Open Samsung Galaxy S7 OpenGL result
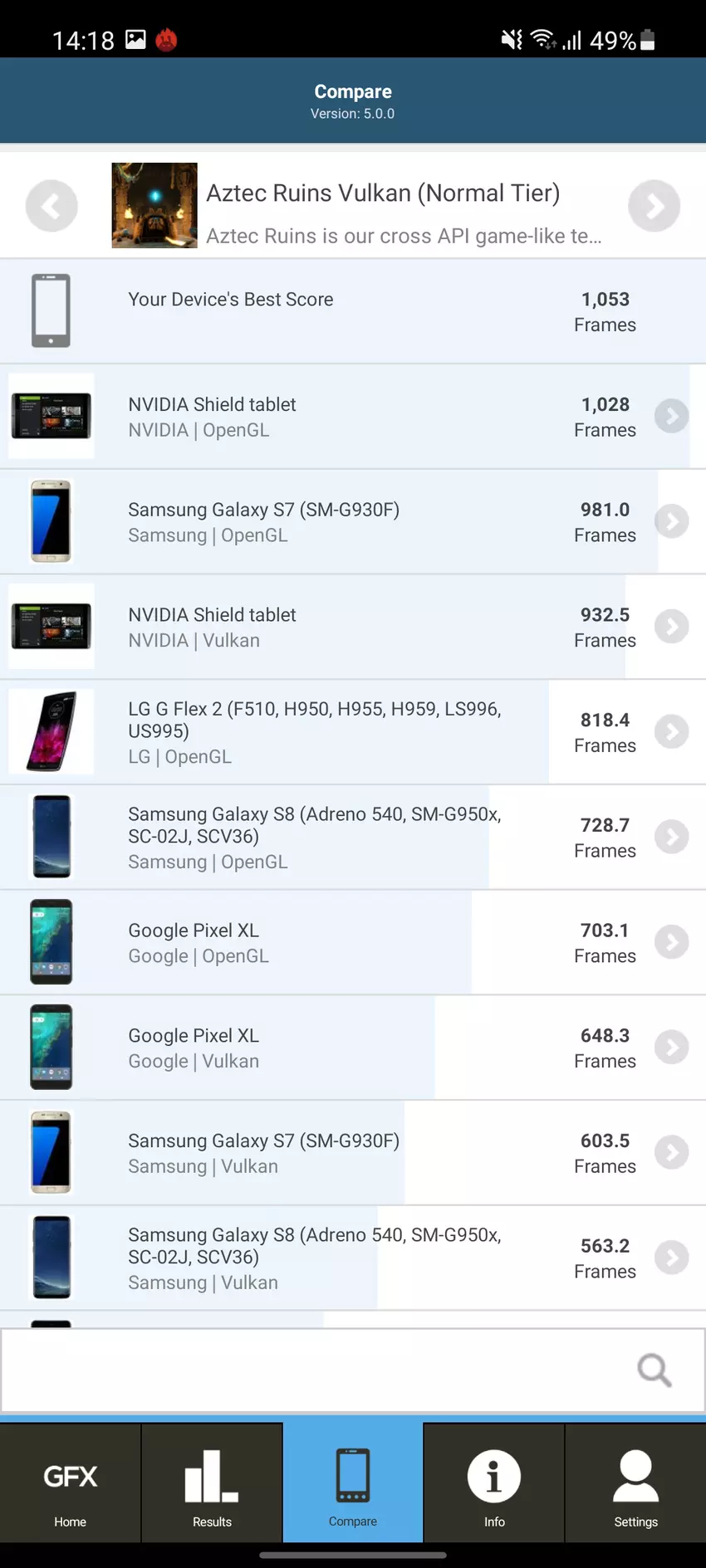706x1568 pixels. point(670,521)
